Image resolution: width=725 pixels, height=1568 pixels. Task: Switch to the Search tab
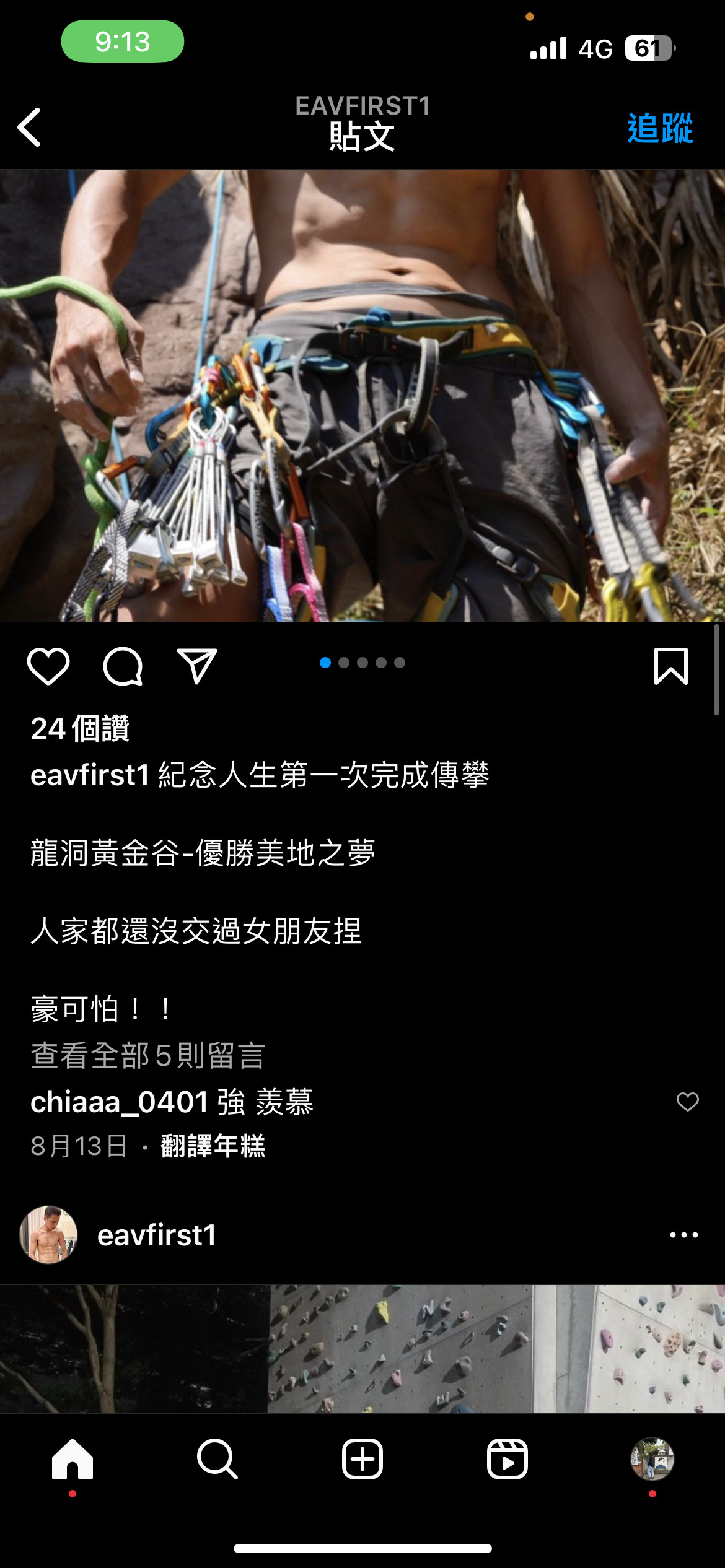[x=217, y=1459]
